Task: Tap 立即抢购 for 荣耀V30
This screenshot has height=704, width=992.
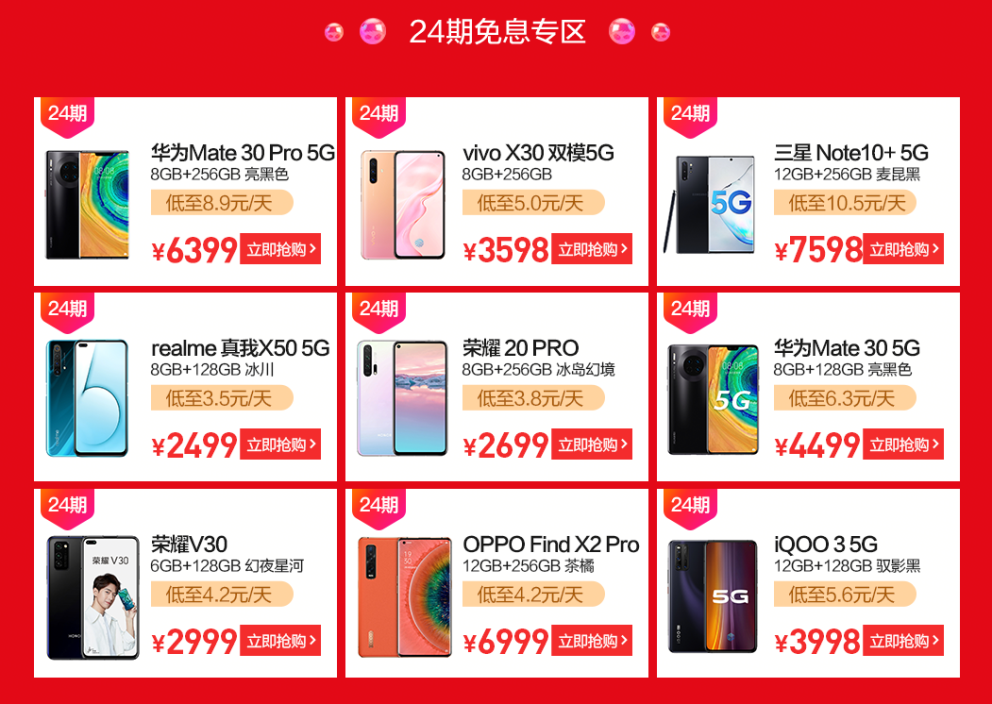Action: coord(280,641)
